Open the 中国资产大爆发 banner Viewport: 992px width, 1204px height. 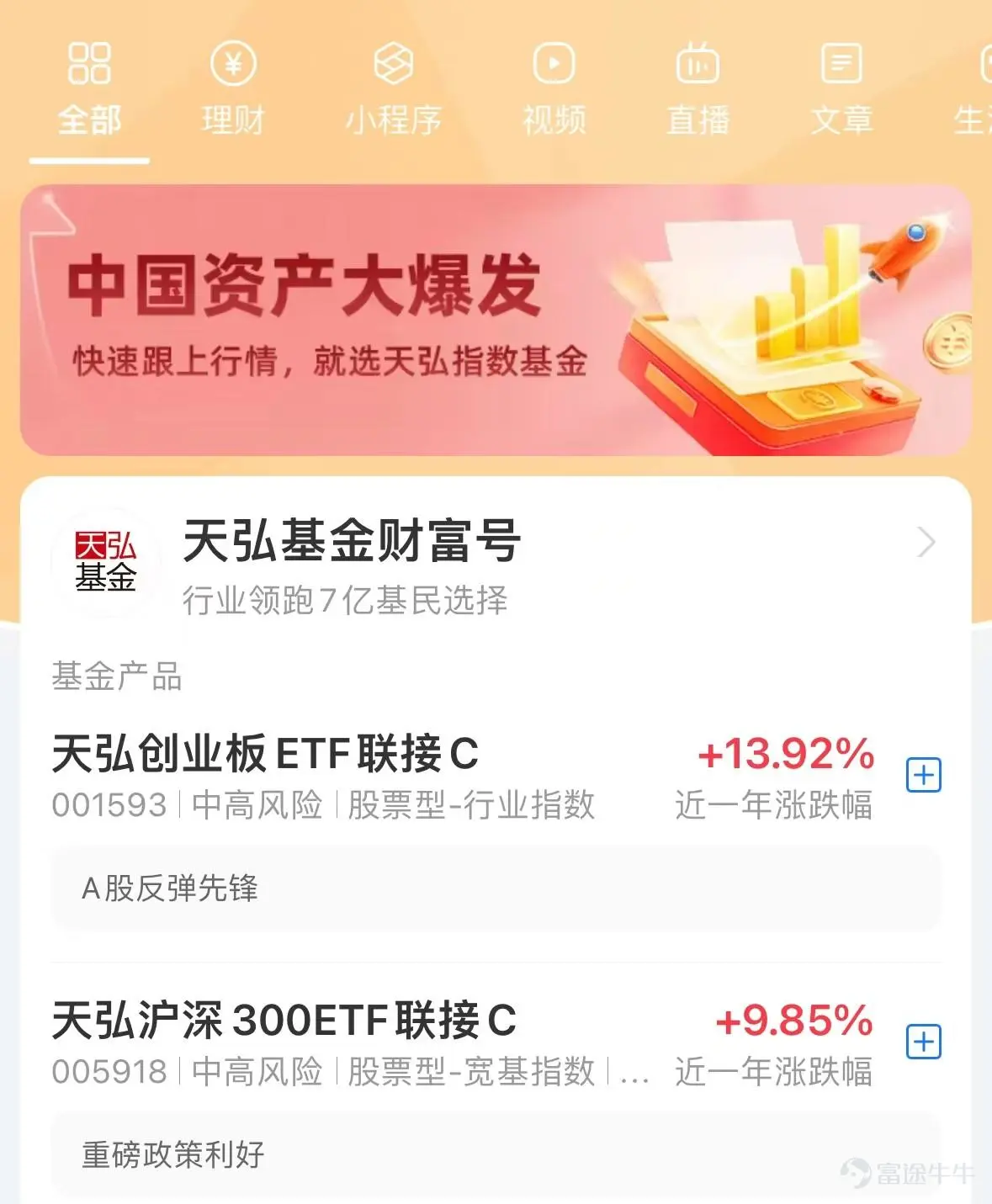tap(496, 320)
